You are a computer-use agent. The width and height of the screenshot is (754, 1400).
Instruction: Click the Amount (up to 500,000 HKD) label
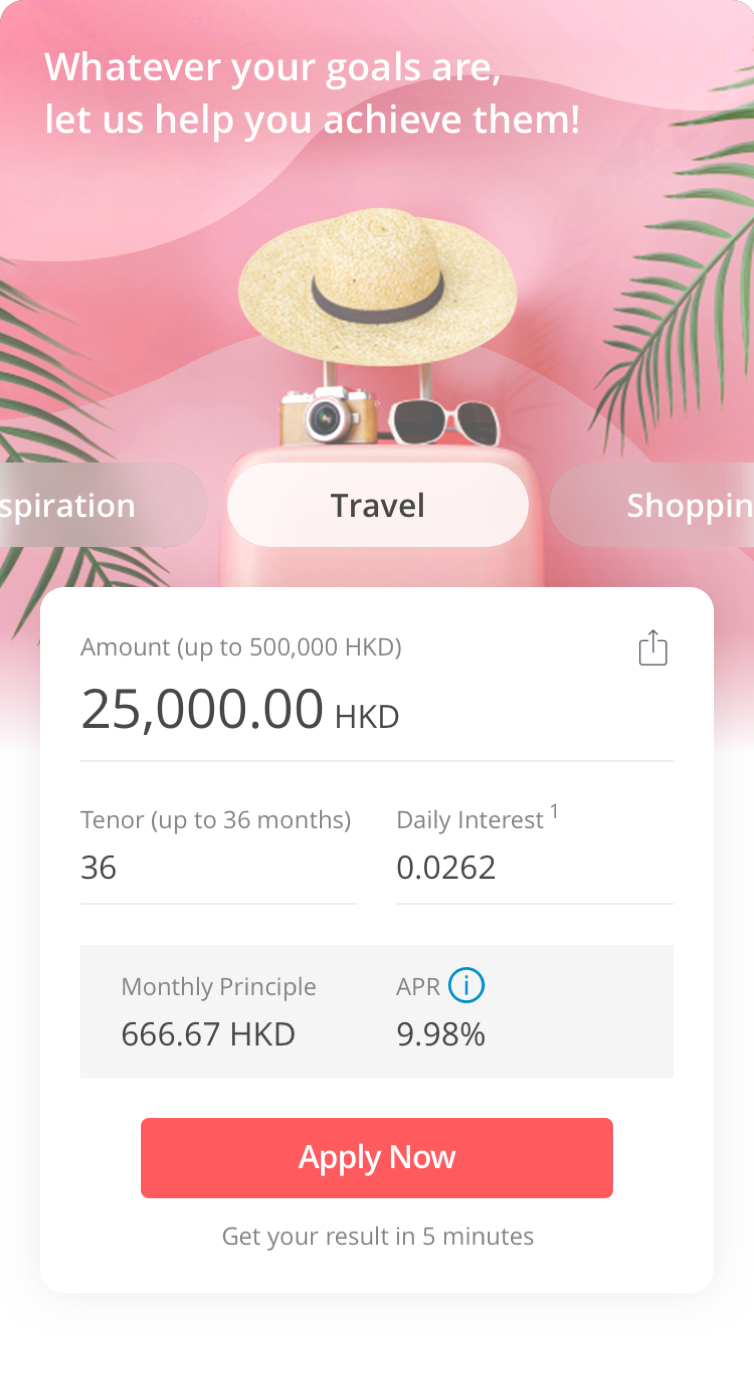coord(241,647)
